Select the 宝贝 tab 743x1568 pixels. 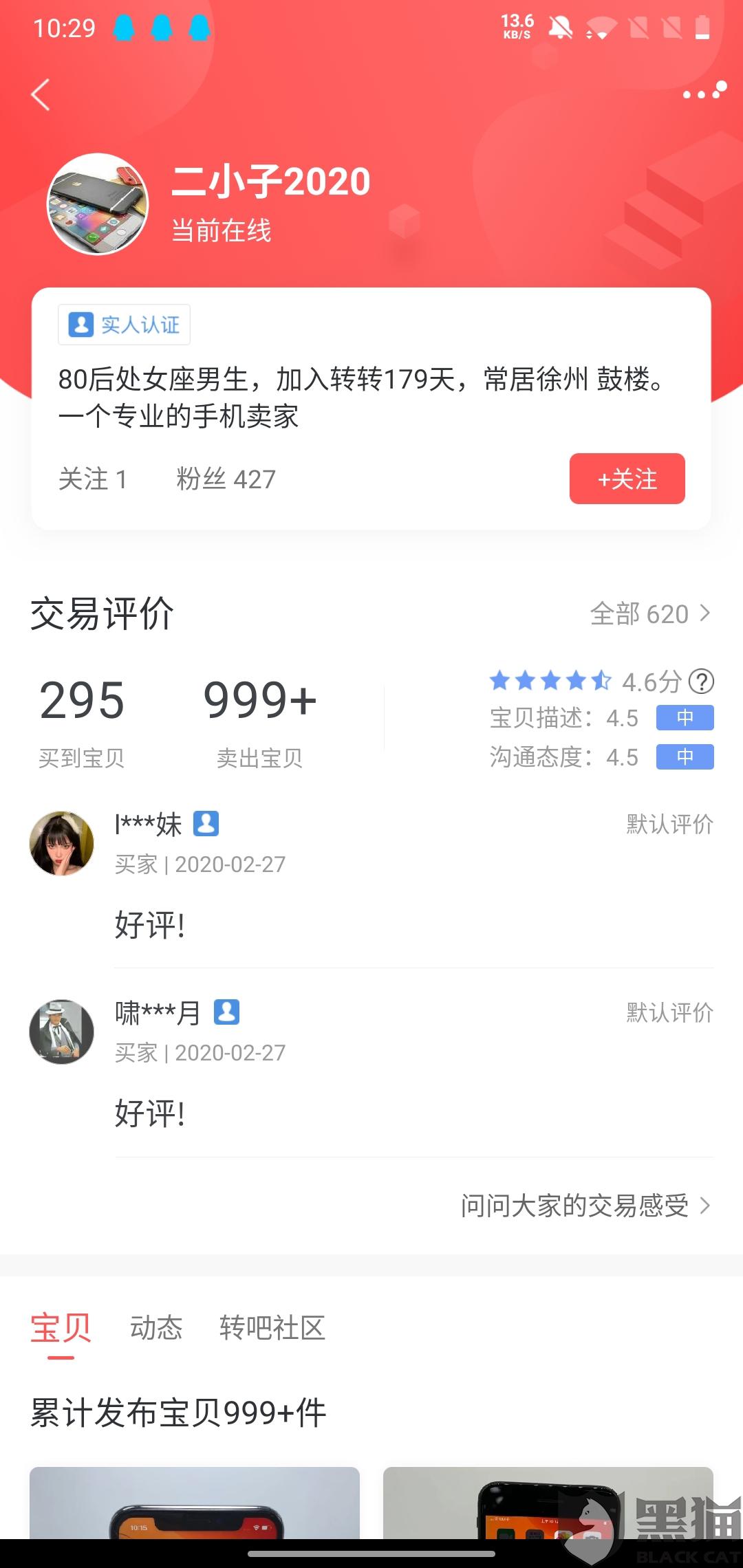61,1328
